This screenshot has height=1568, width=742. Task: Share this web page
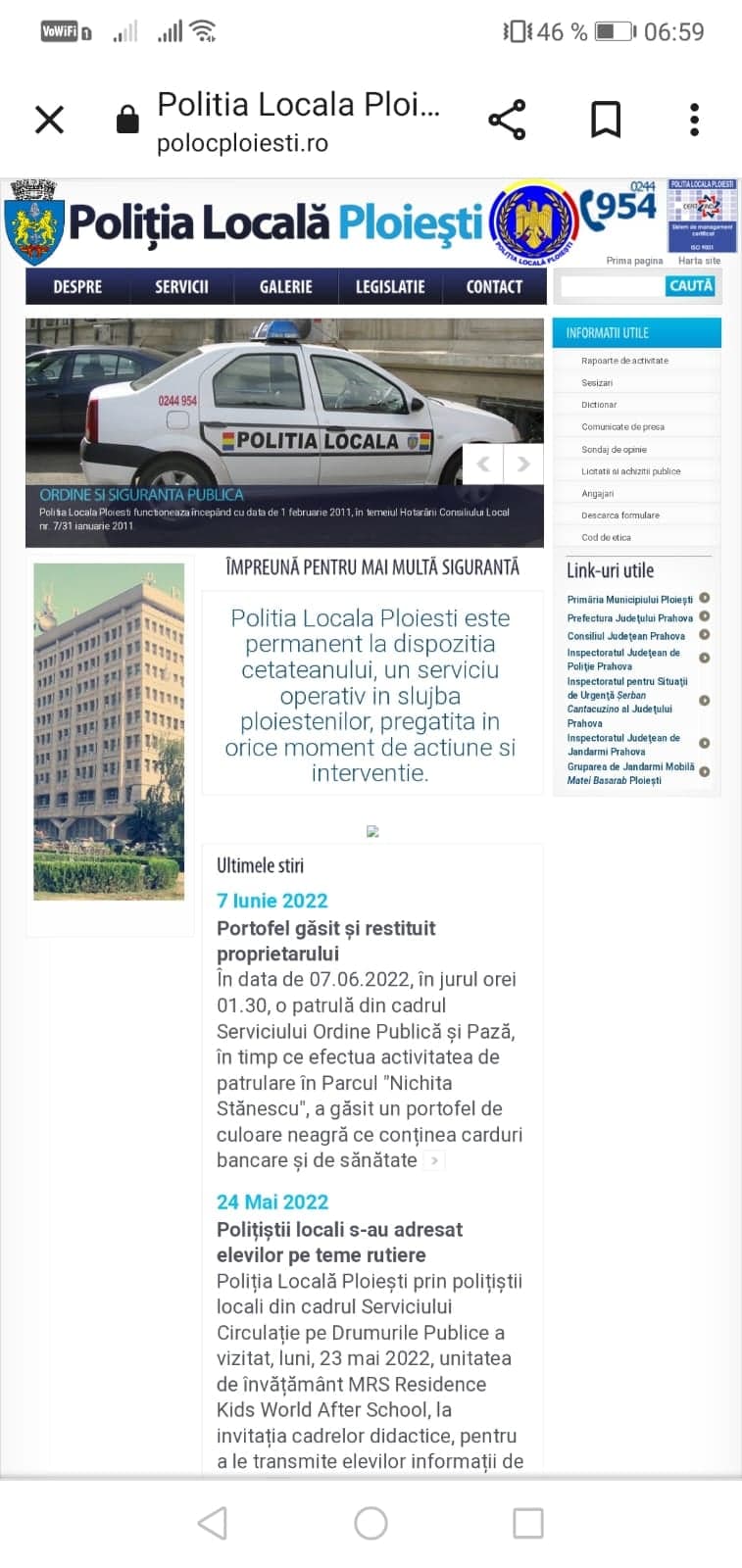pos(507,120)
